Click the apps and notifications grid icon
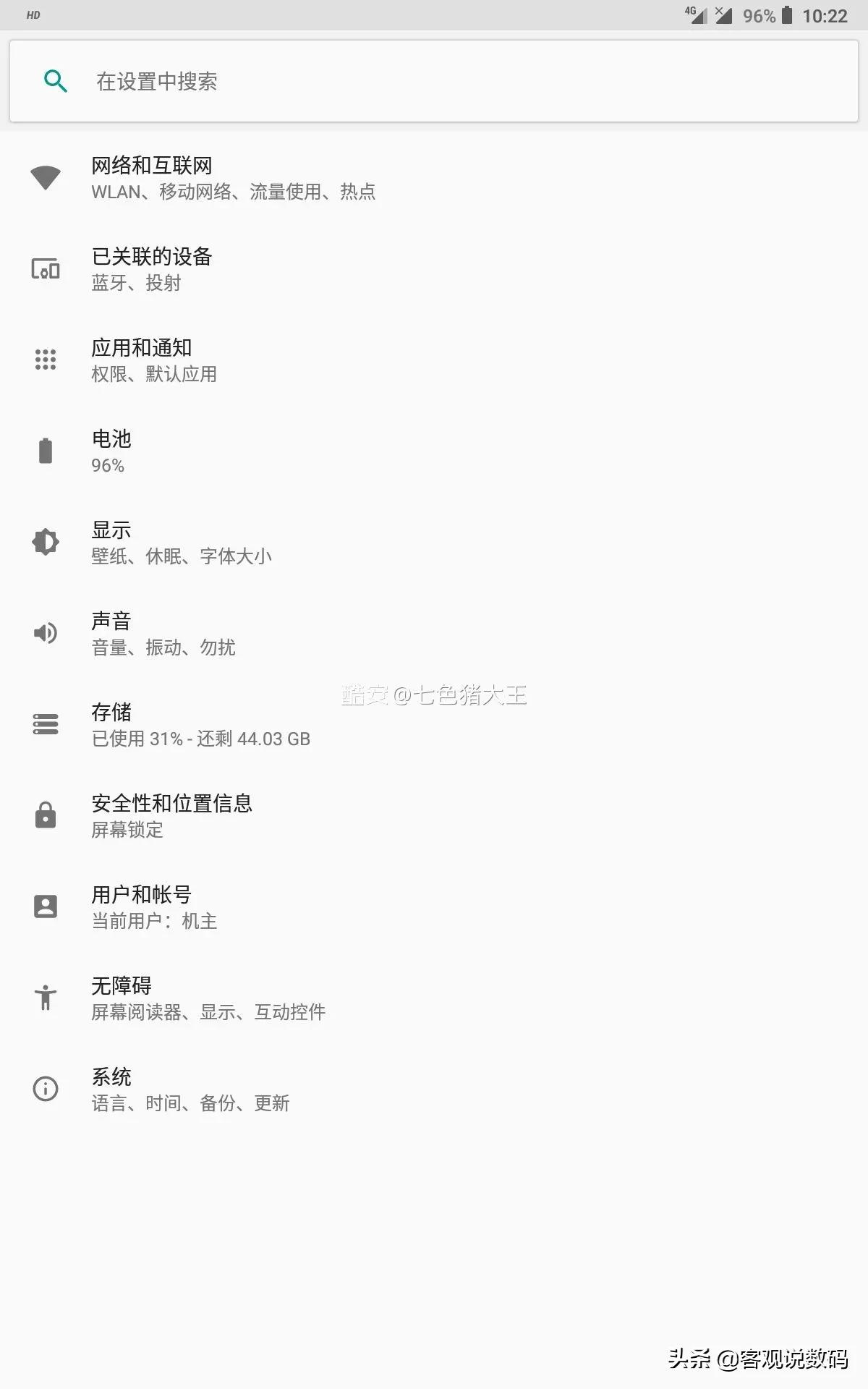868x1389 pixels. [45, 360]
